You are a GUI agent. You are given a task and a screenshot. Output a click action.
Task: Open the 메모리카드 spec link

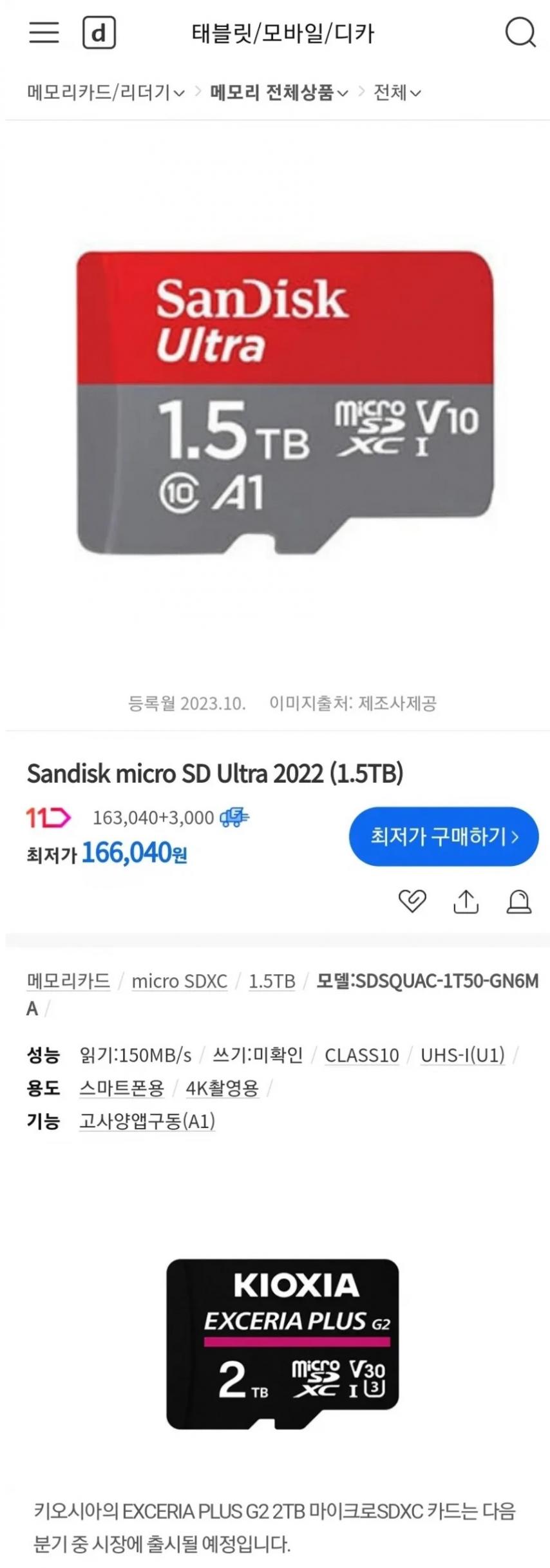(x=68, y=980)
